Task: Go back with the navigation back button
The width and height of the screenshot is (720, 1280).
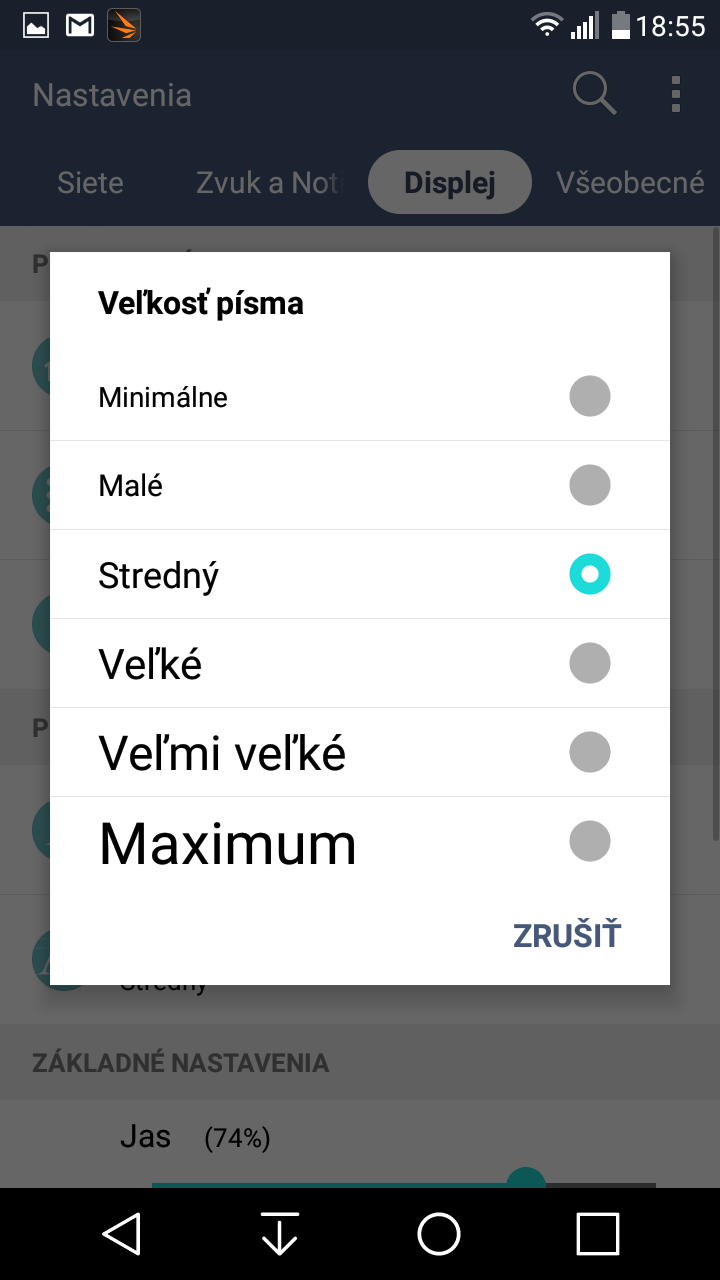Action: pos(121,1234)
